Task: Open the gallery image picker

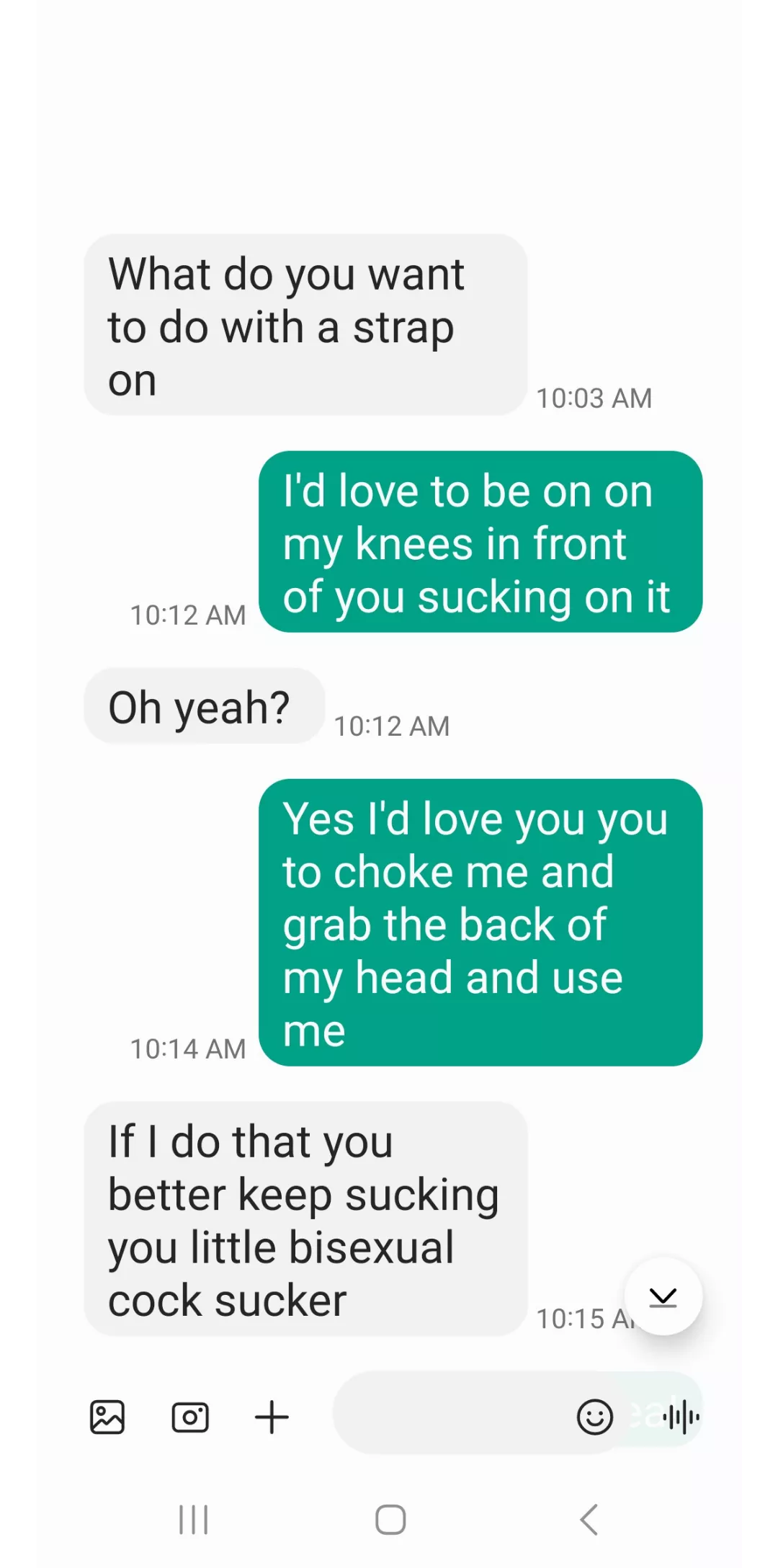Action: coord(107,1417)
